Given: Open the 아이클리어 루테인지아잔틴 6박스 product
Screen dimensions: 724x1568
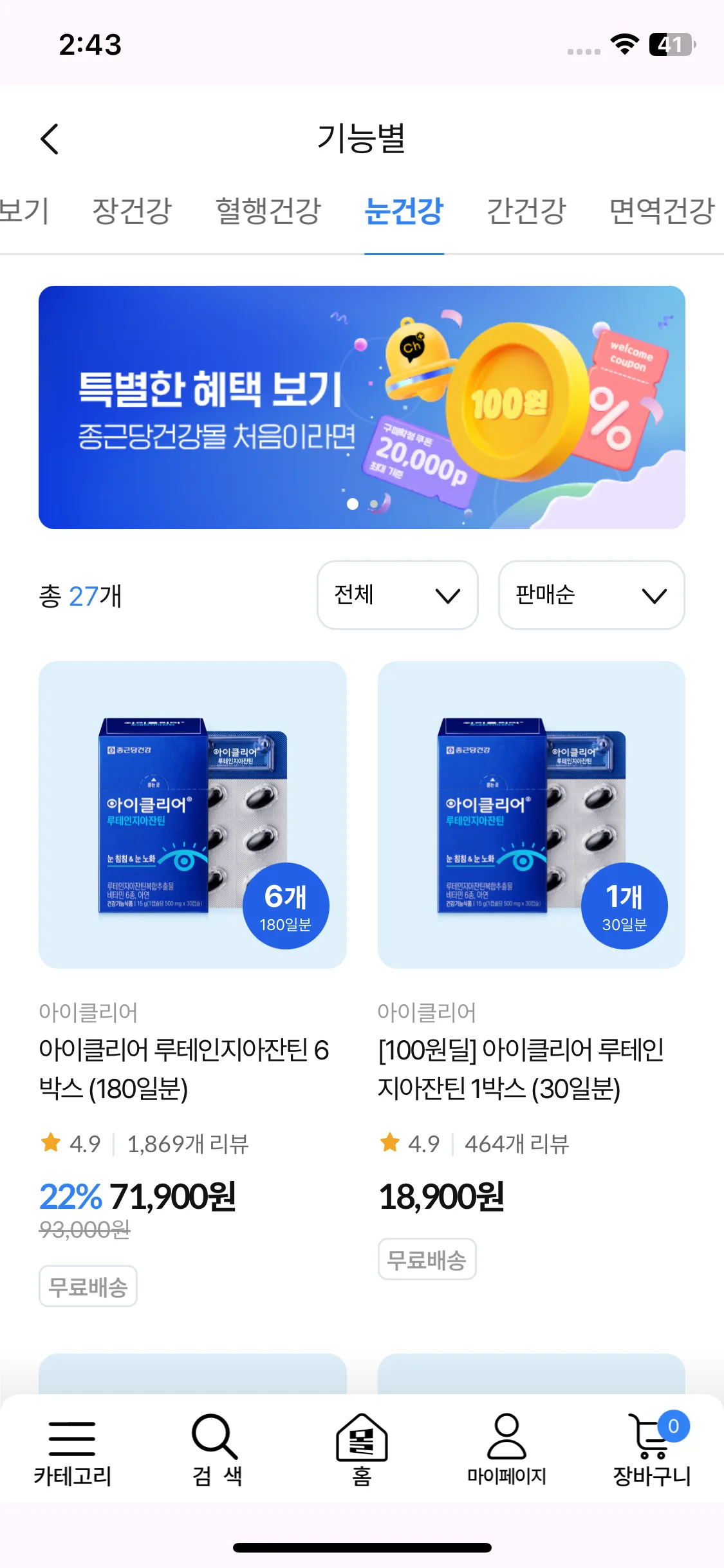Looking at the screenshot, I should coord(192,815).
